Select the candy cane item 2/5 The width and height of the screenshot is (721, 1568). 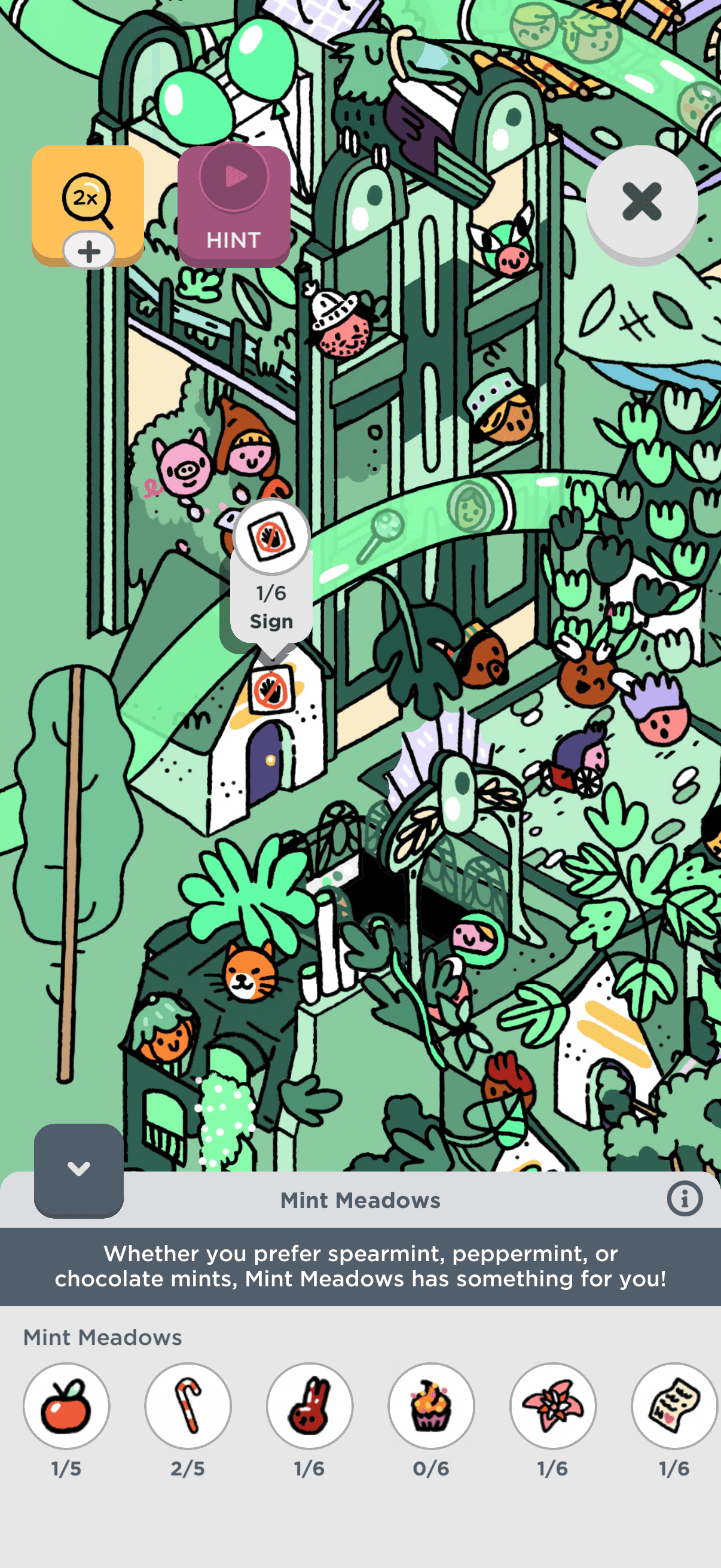pyautogui.click(x=188, y=1405)
